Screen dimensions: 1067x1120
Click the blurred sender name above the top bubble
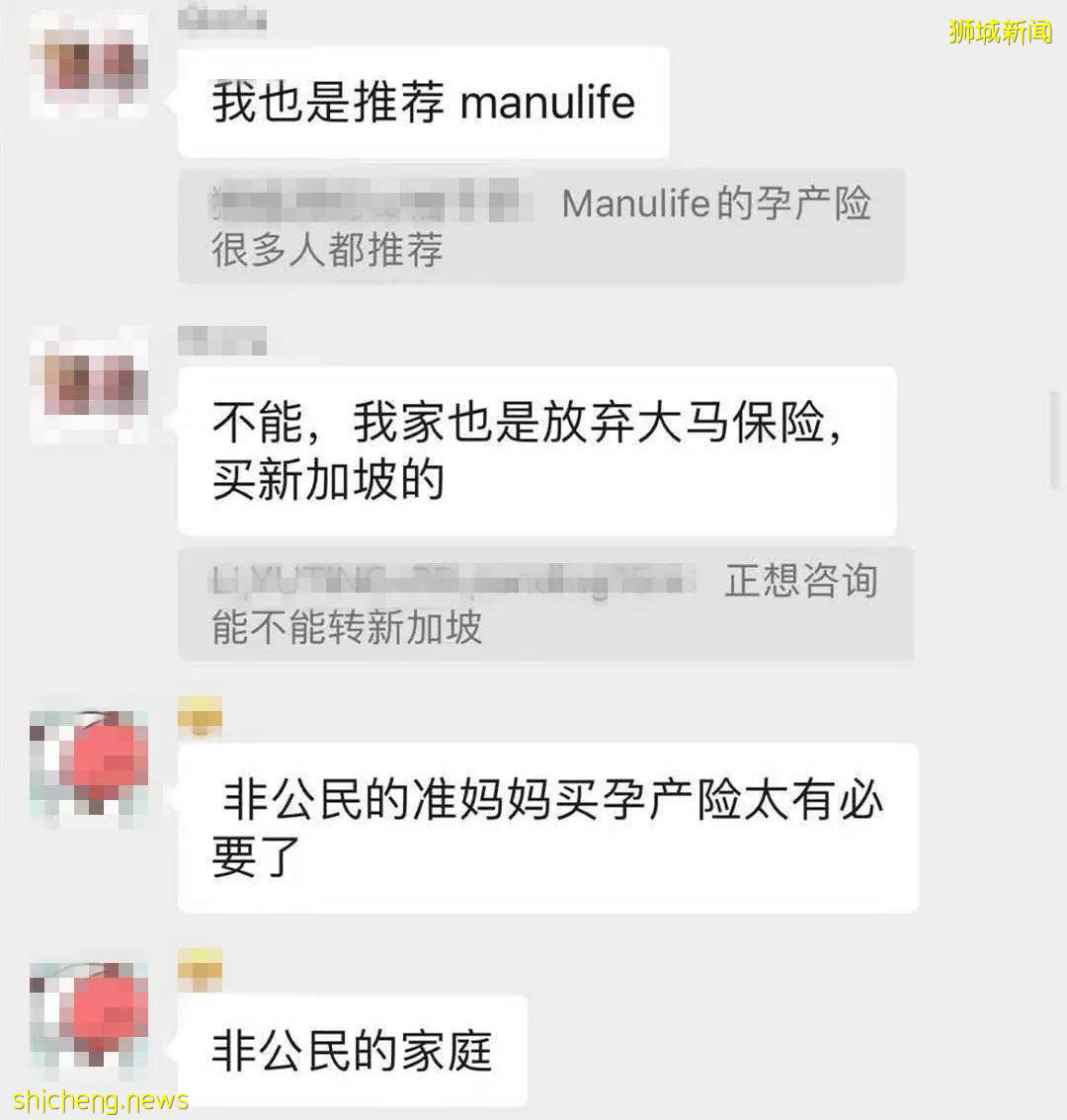tap(222, 18)
